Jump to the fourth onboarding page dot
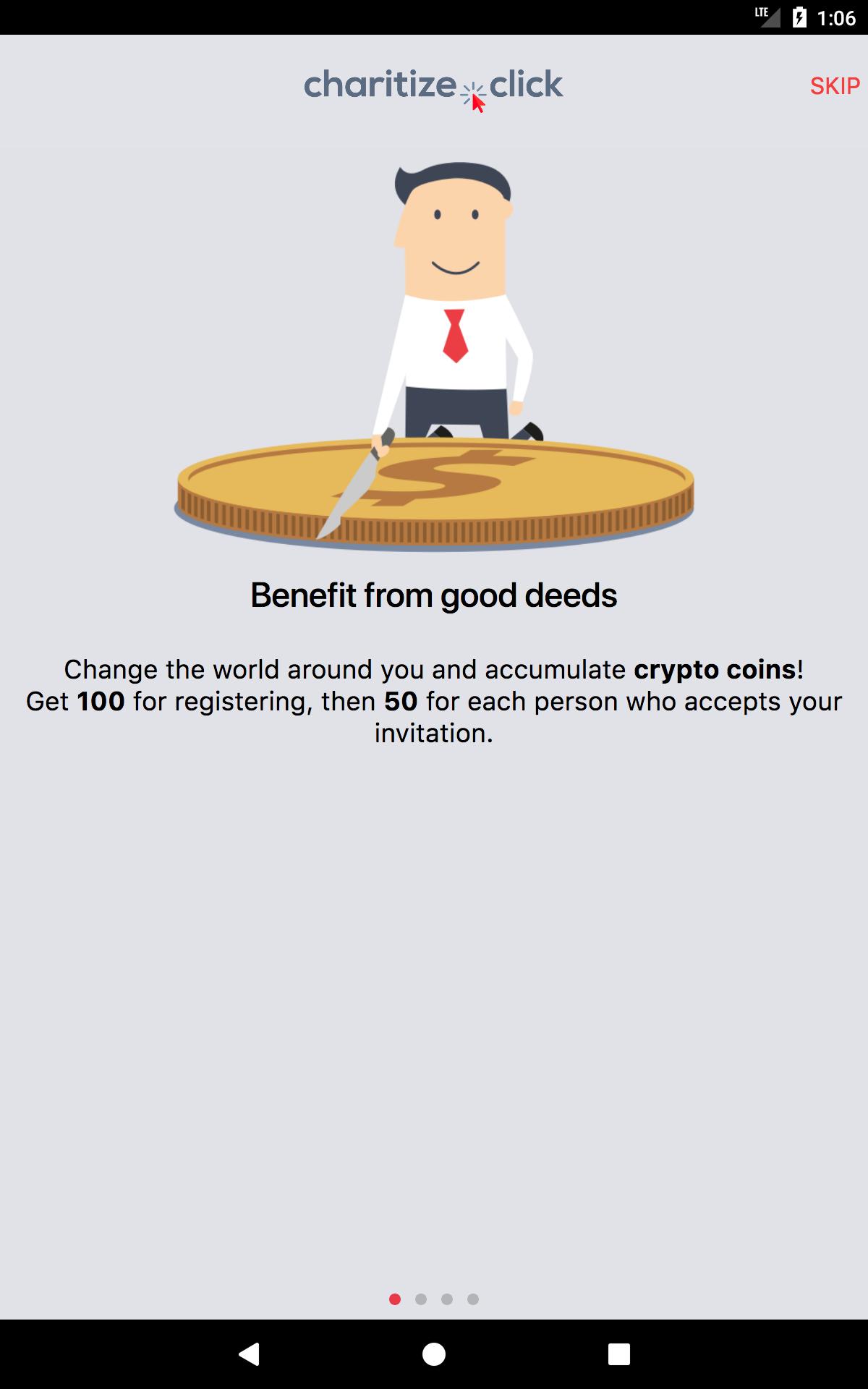Image resolution: width=868 pixels, height=1389 pixels. pos(473,1299)
